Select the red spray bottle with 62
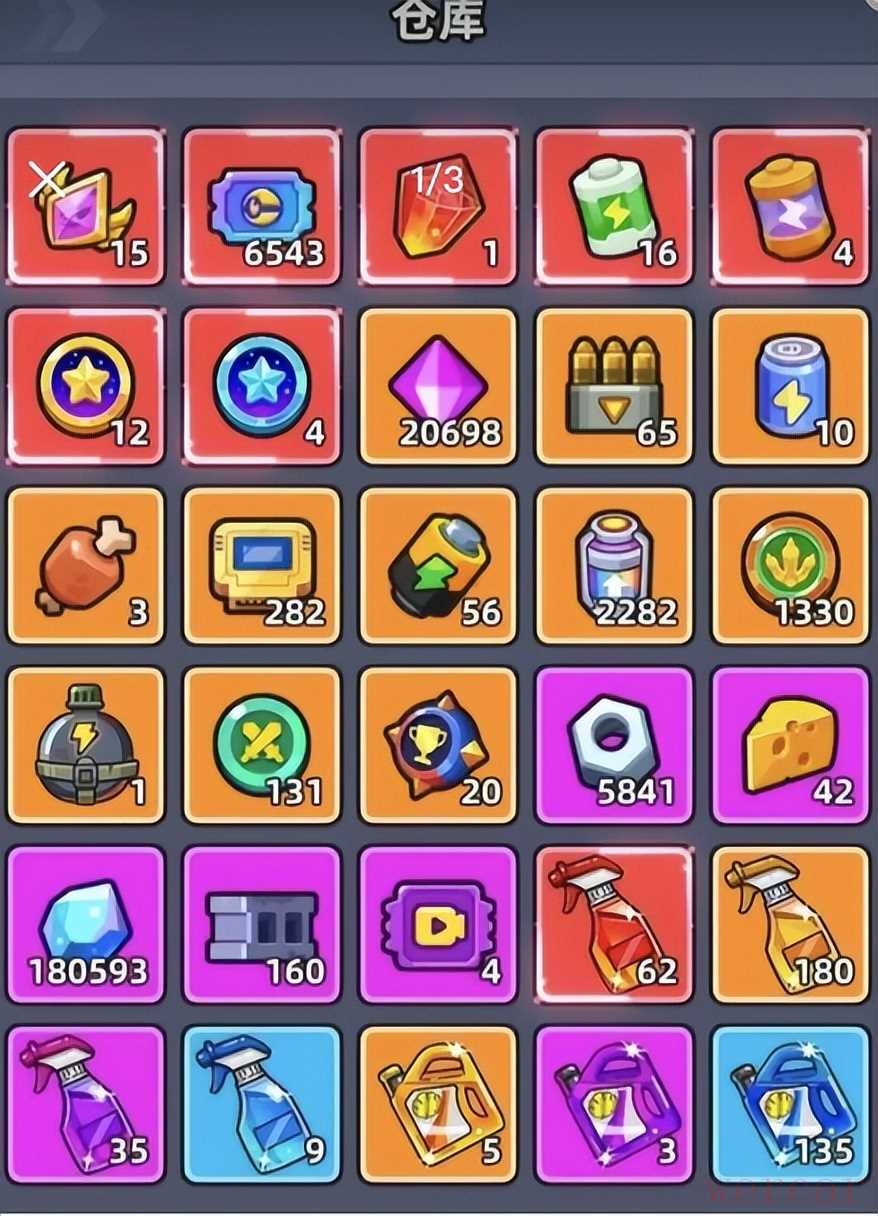This screenshot has width=878, height=1216. point(614,924)
